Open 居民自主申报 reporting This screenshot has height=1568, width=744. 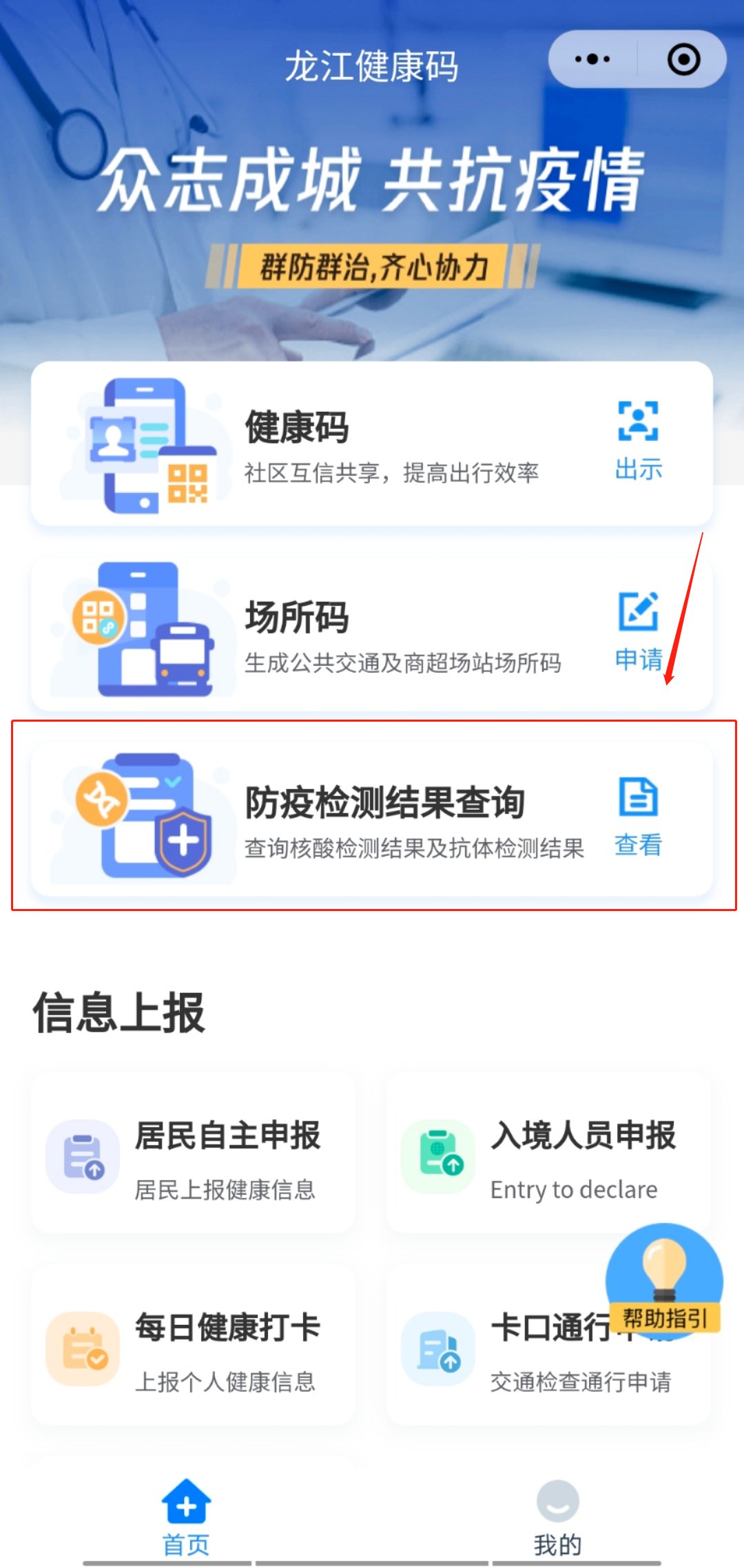coord(194,1153)
